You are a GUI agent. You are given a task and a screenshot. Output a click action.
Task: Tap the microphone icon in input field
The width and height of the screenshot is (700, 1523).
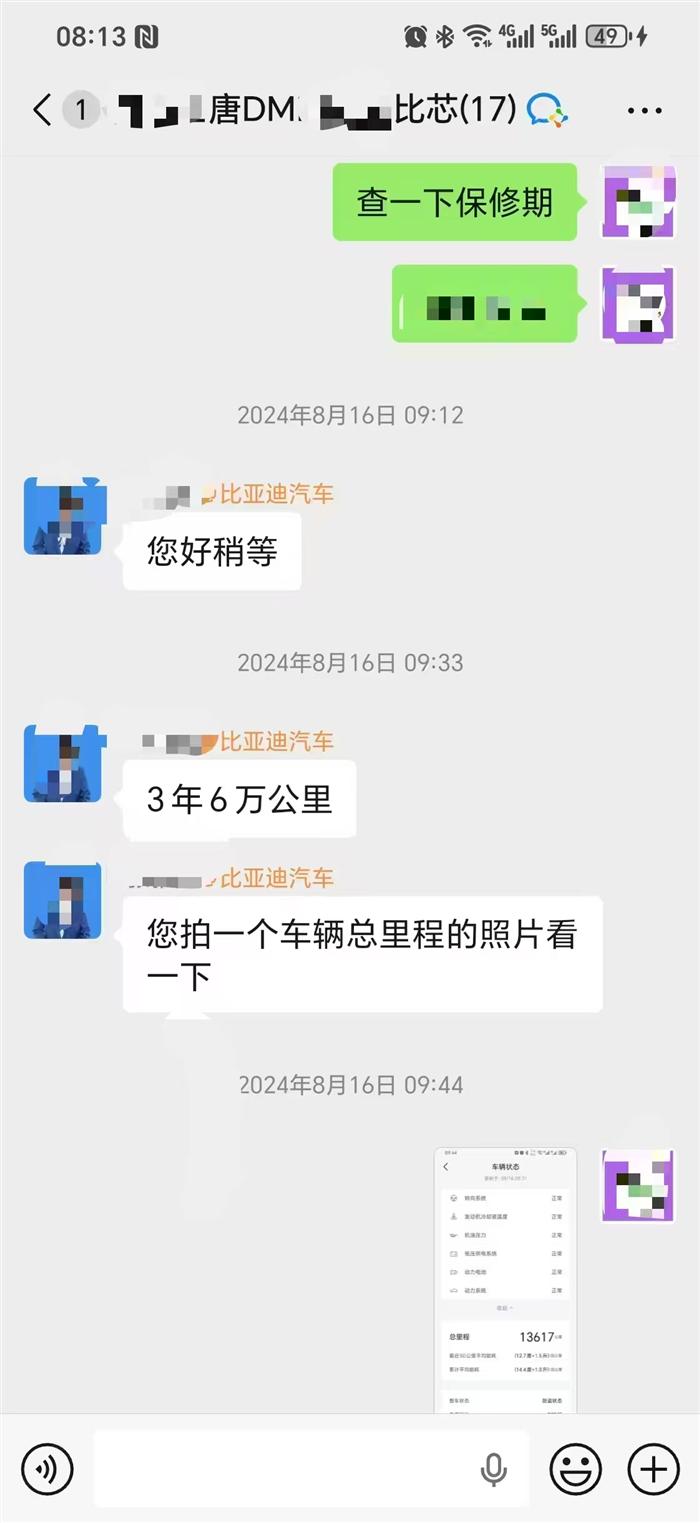pos(493,1469)
